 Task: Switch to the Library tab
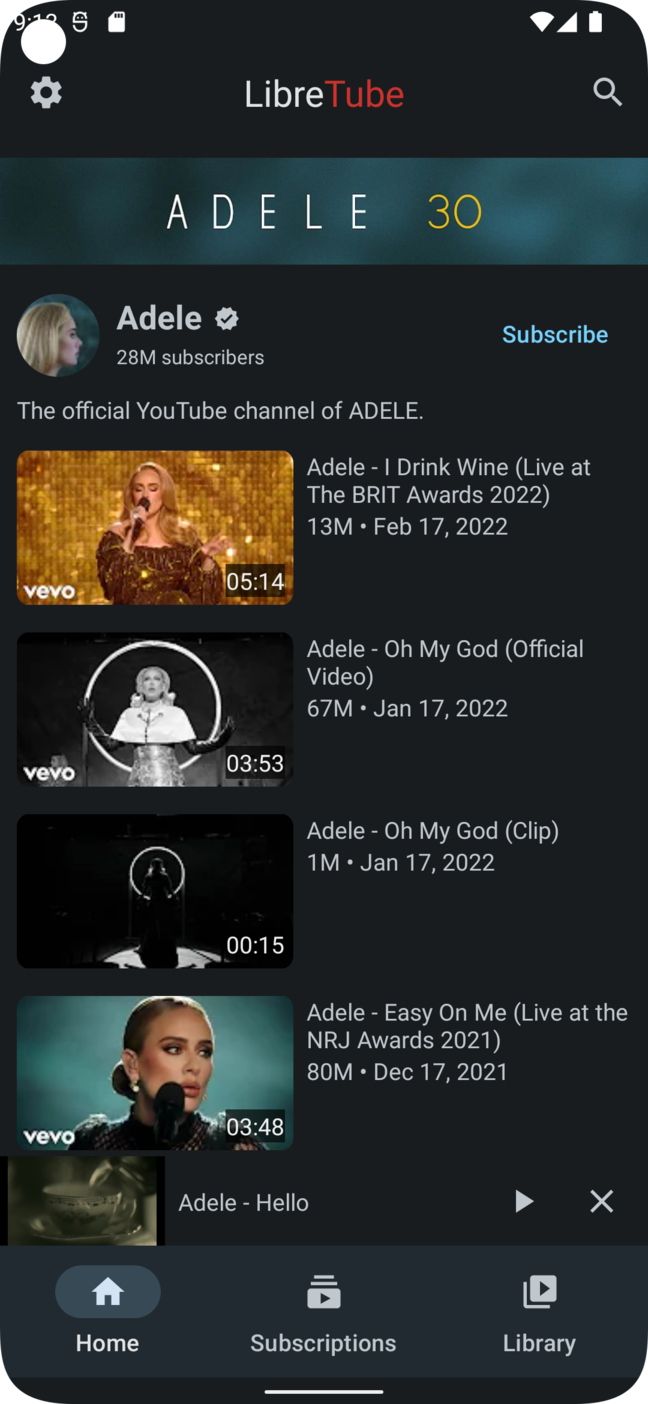coord(539,1312)
